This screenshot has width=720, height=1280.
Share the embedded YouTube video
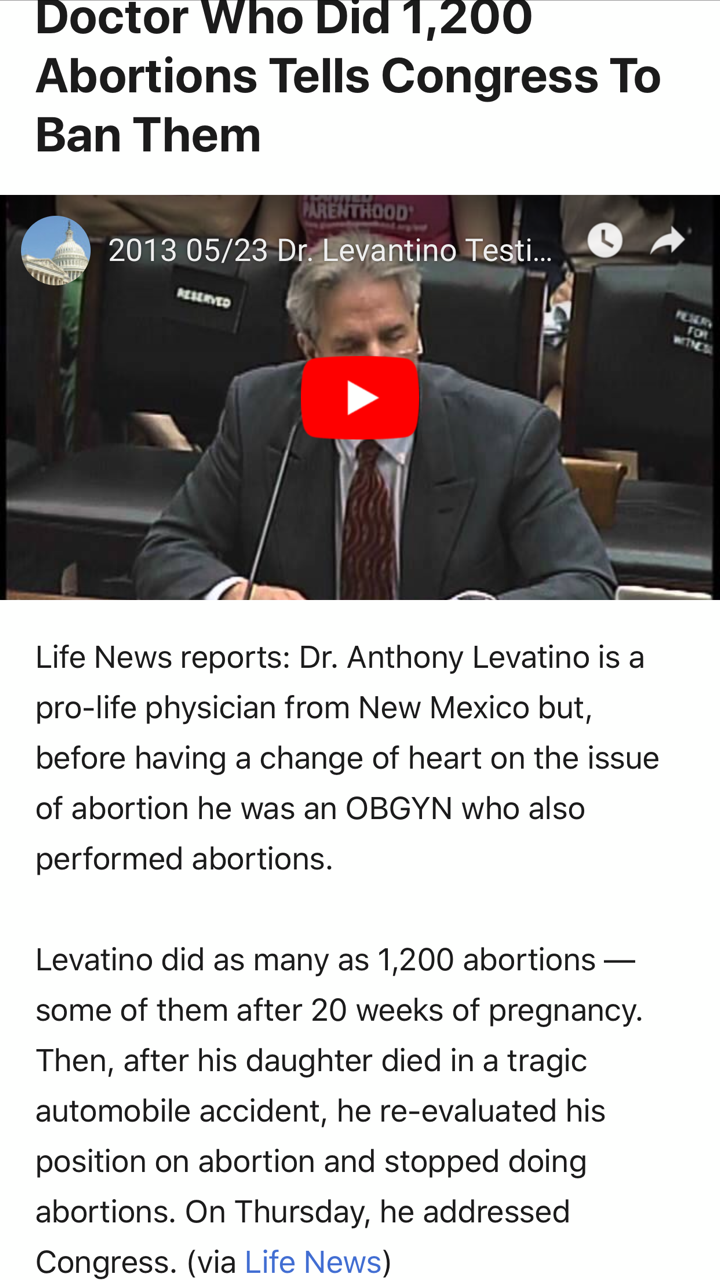[668, 240]
